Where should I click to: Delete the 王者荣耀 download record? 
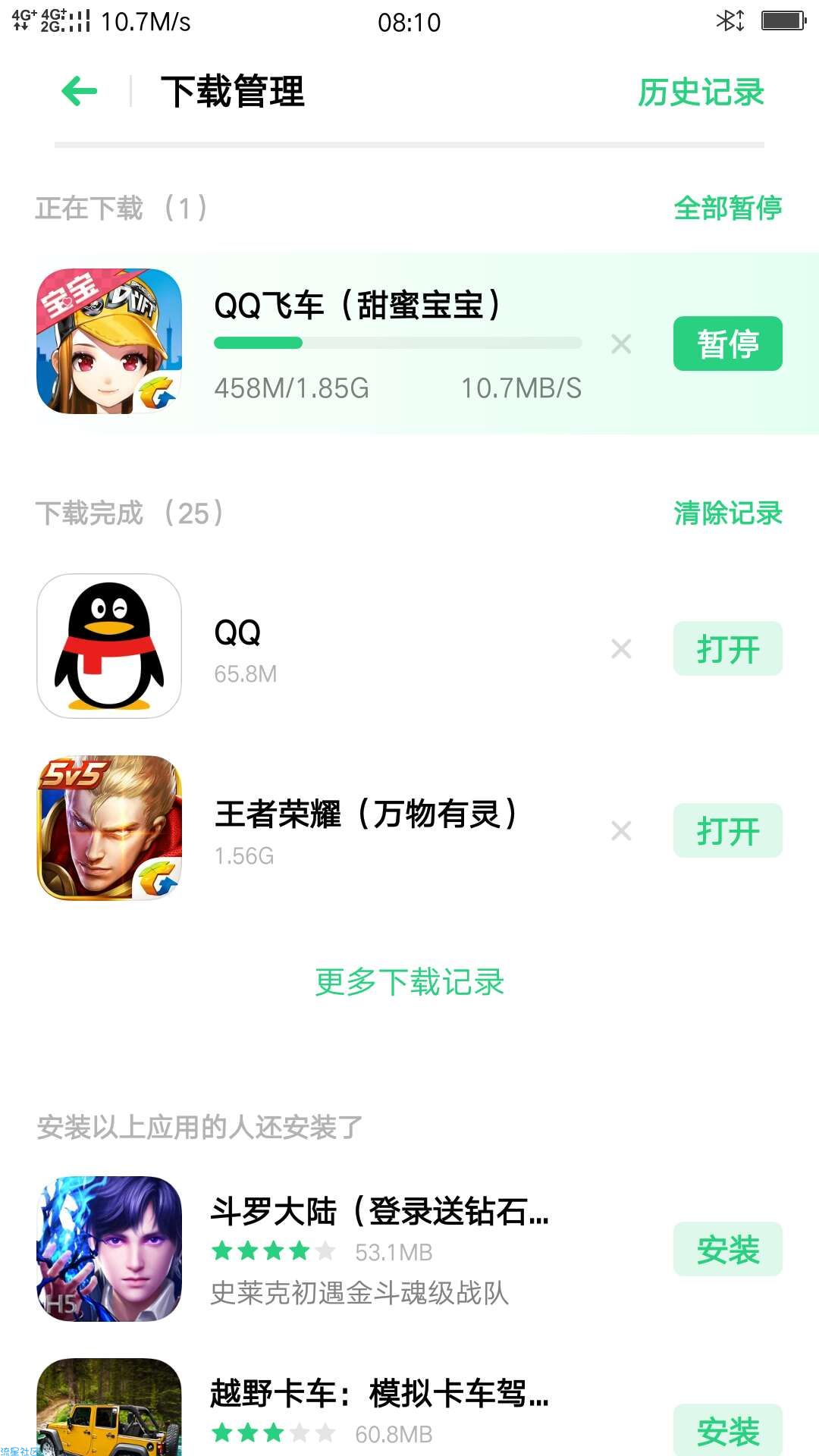point(621,831)
